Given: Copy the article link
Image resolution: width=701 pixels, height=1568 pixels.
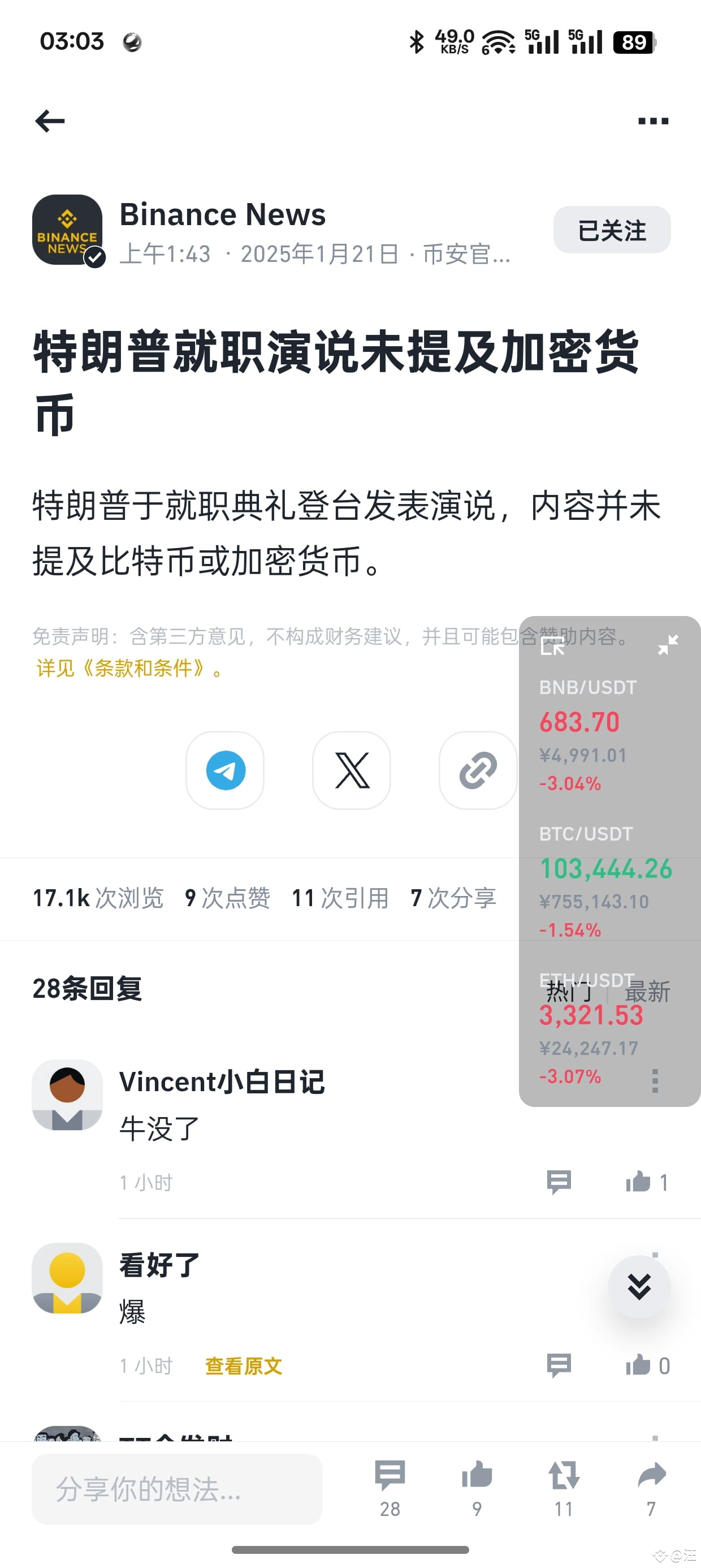Looking at the screenshot, I should pos(478,770).
